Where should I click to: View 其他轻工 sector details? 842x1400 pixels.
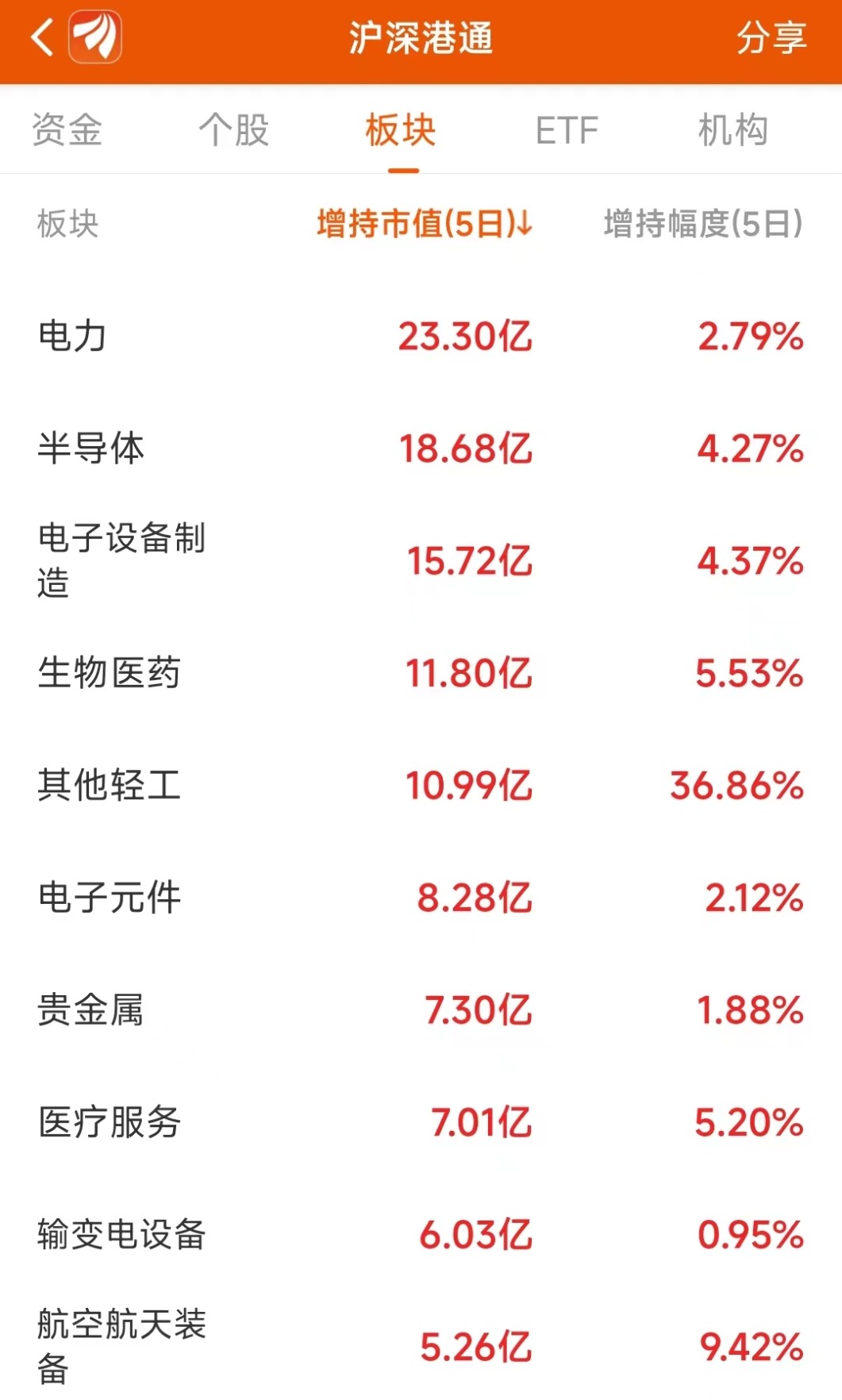tap(421, 786)
